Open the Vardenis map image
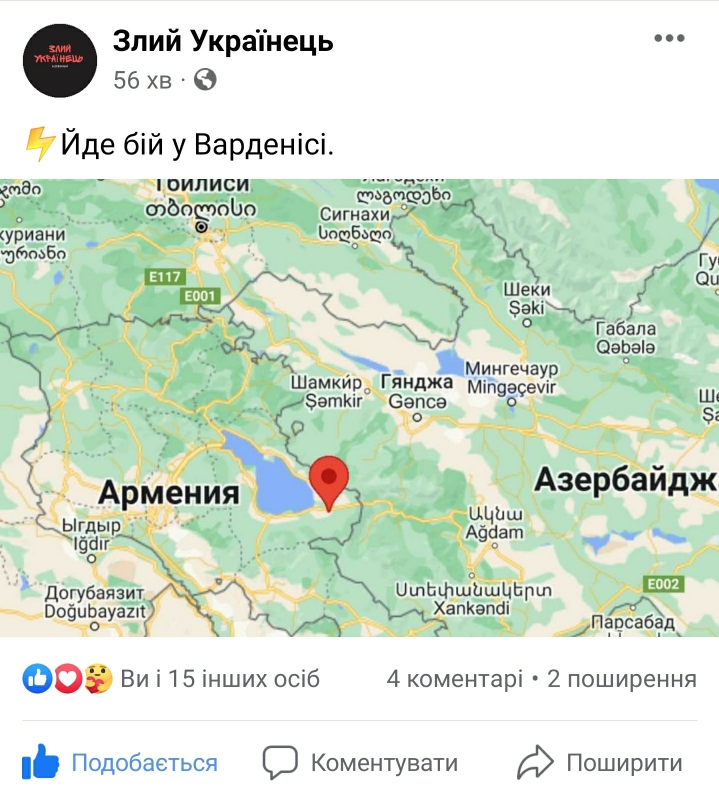The width and height of the screenshot is (719, 796). tap(359, 407)
